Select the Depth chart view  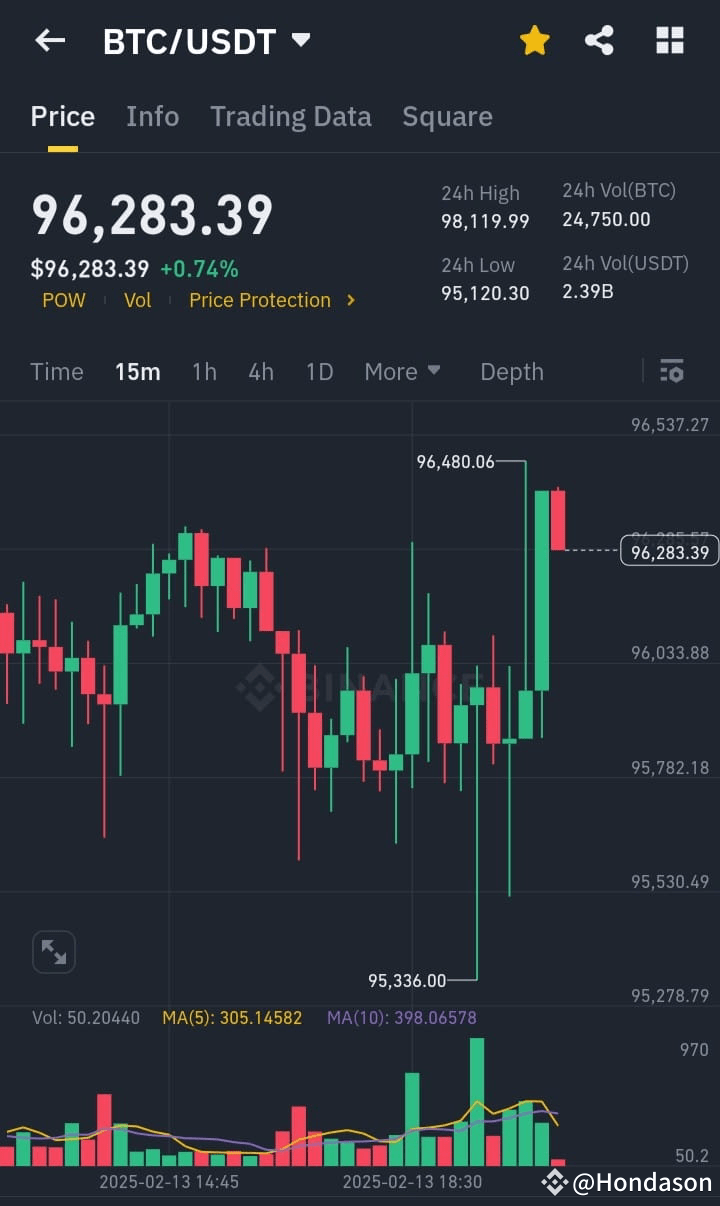coord(511,371)
